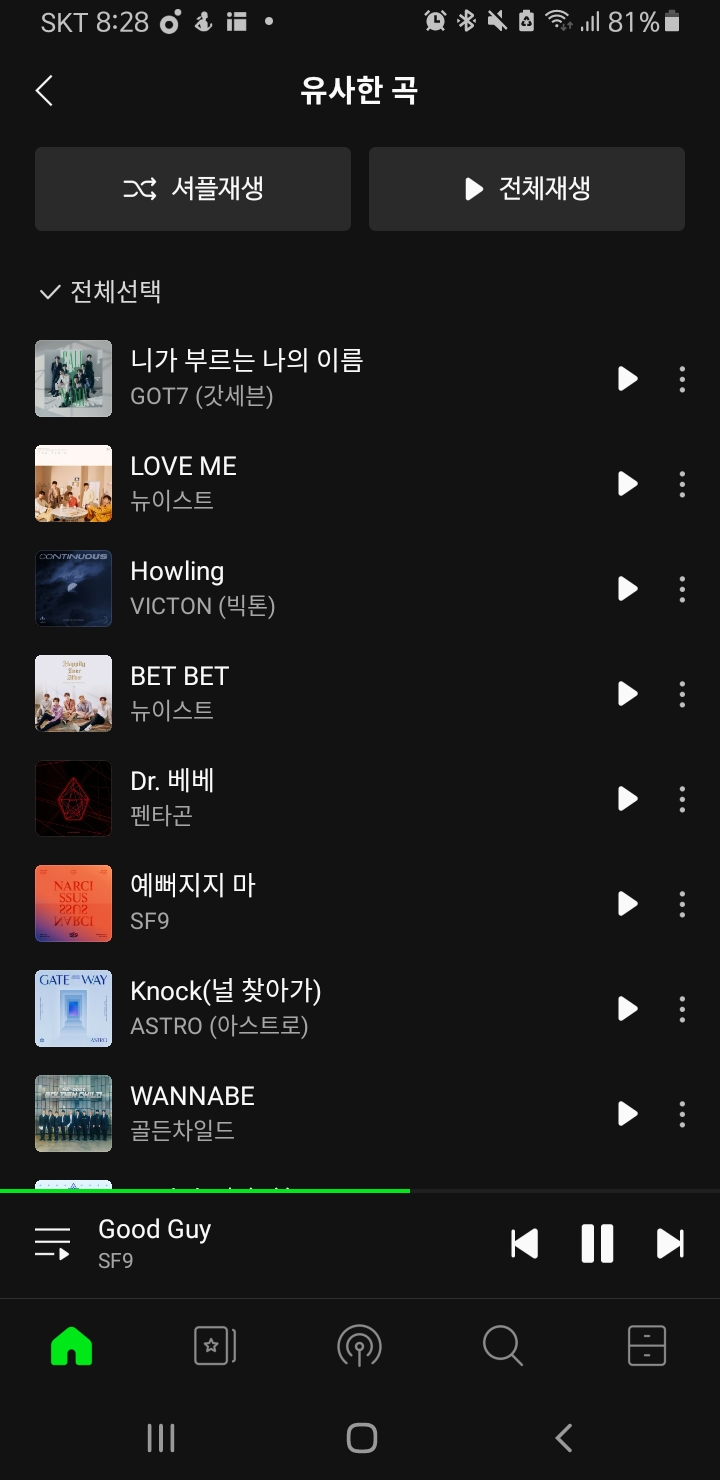This screenshot has width=720, height=1480.
Task: Open more options for GOT7 song
Action: coord(681,379)
